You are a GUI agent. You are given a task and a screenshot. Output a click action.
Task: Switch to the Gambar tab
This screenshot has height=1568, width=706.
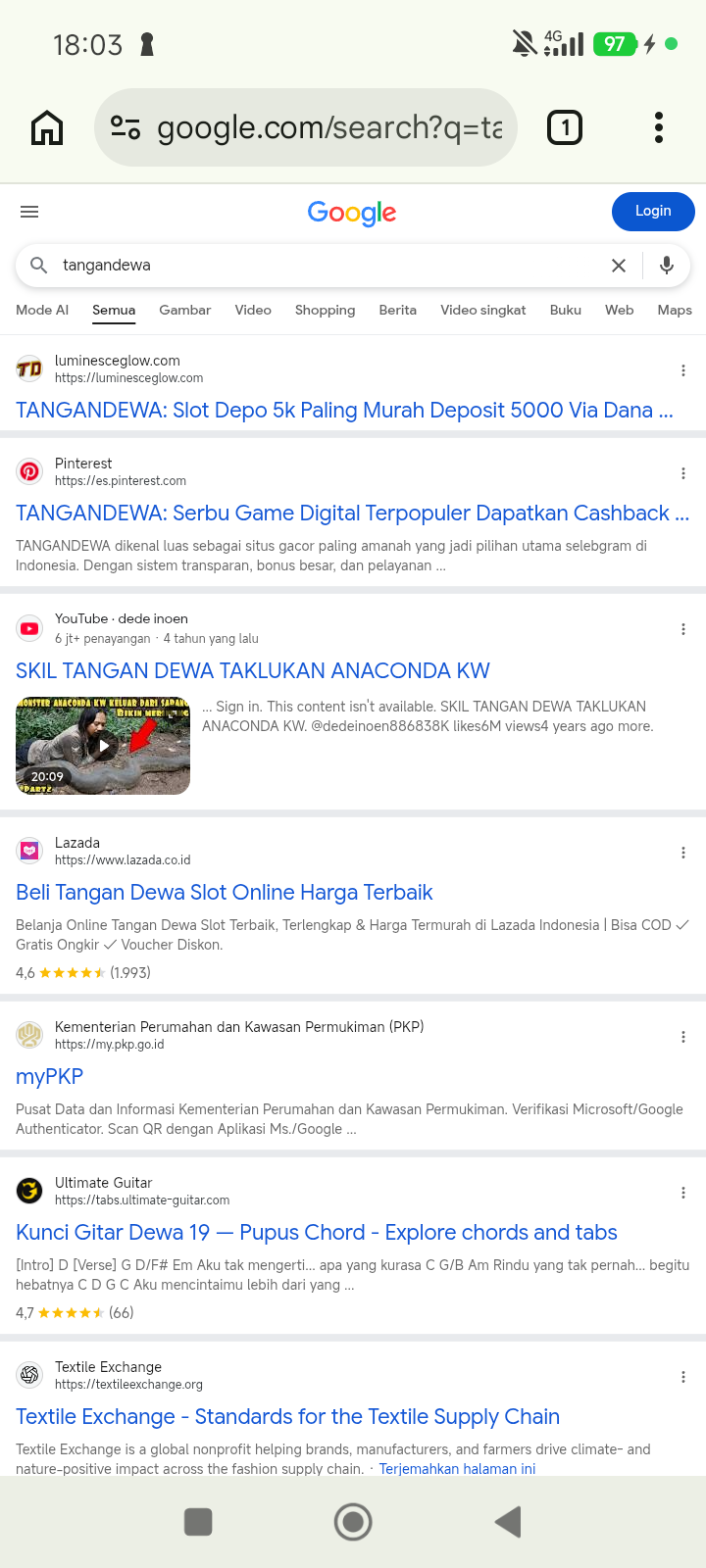point(185,310)
